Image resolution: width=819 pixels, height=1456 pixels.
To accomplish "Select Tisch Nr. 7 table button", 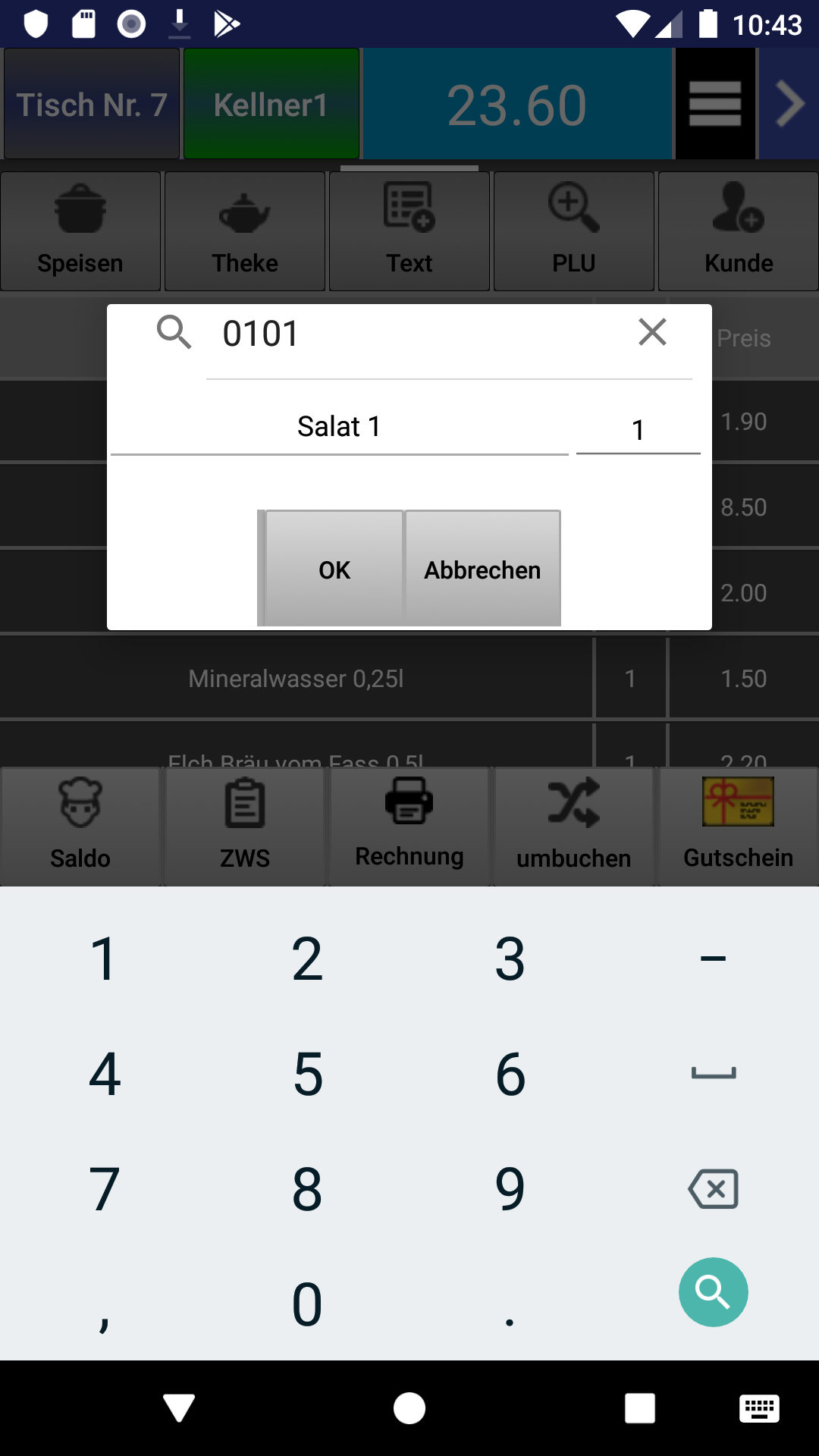I will pyautogui.click(x=92, y=104).
